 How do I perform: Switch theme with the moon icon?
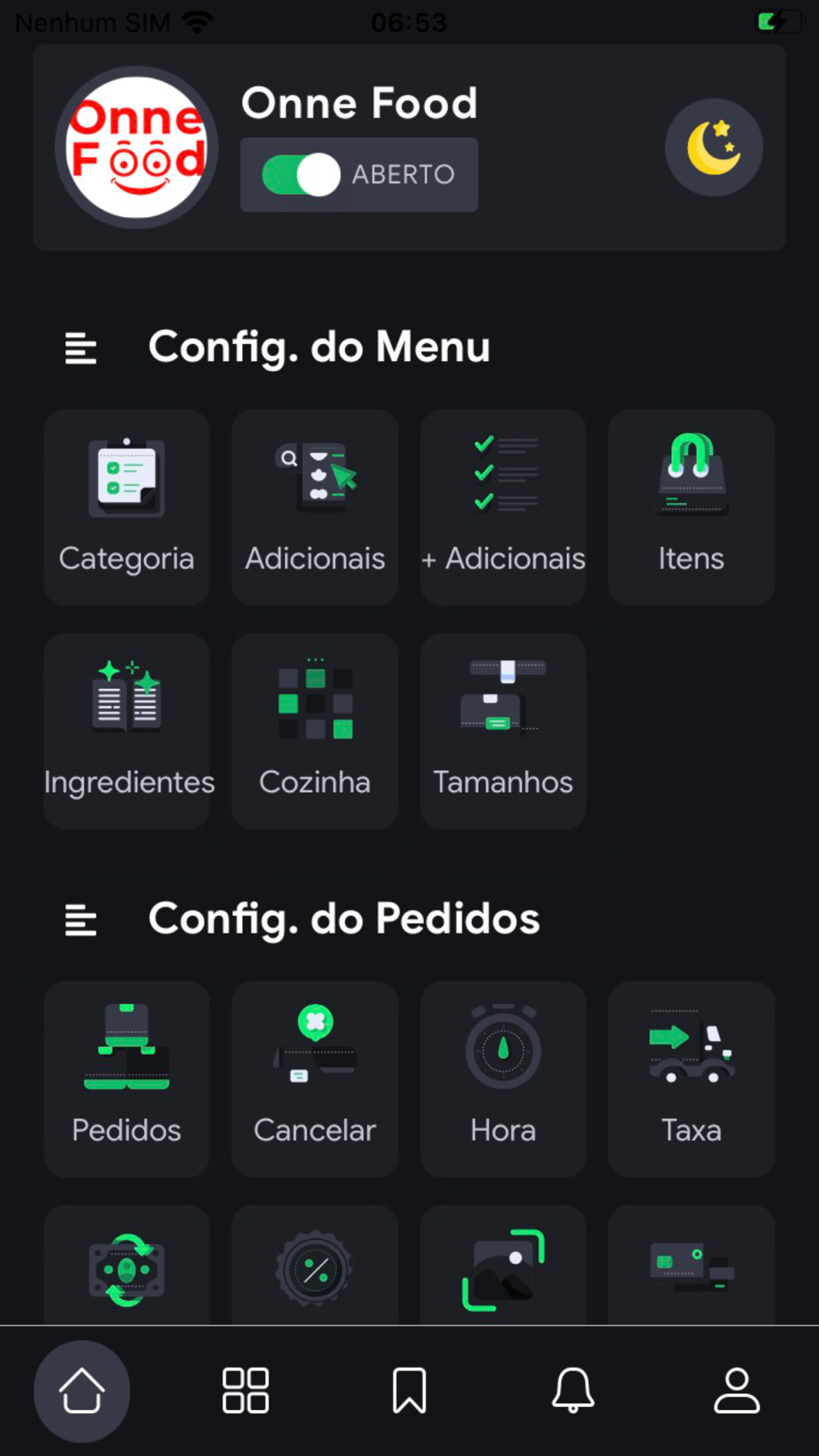tap(713, 148)
